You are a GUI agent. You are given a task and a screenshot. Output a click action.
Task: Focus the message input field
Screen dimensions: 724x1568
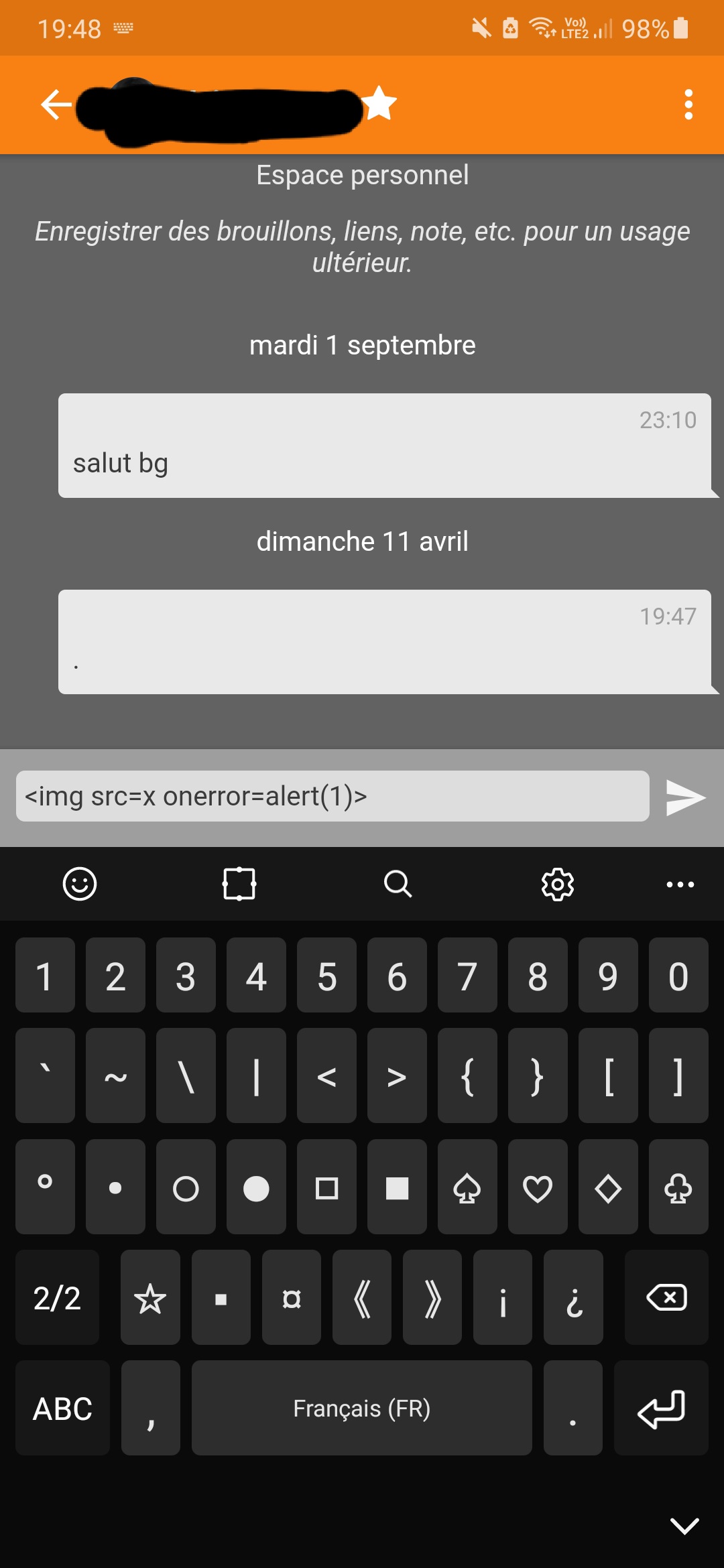click(x=333, y=796)
